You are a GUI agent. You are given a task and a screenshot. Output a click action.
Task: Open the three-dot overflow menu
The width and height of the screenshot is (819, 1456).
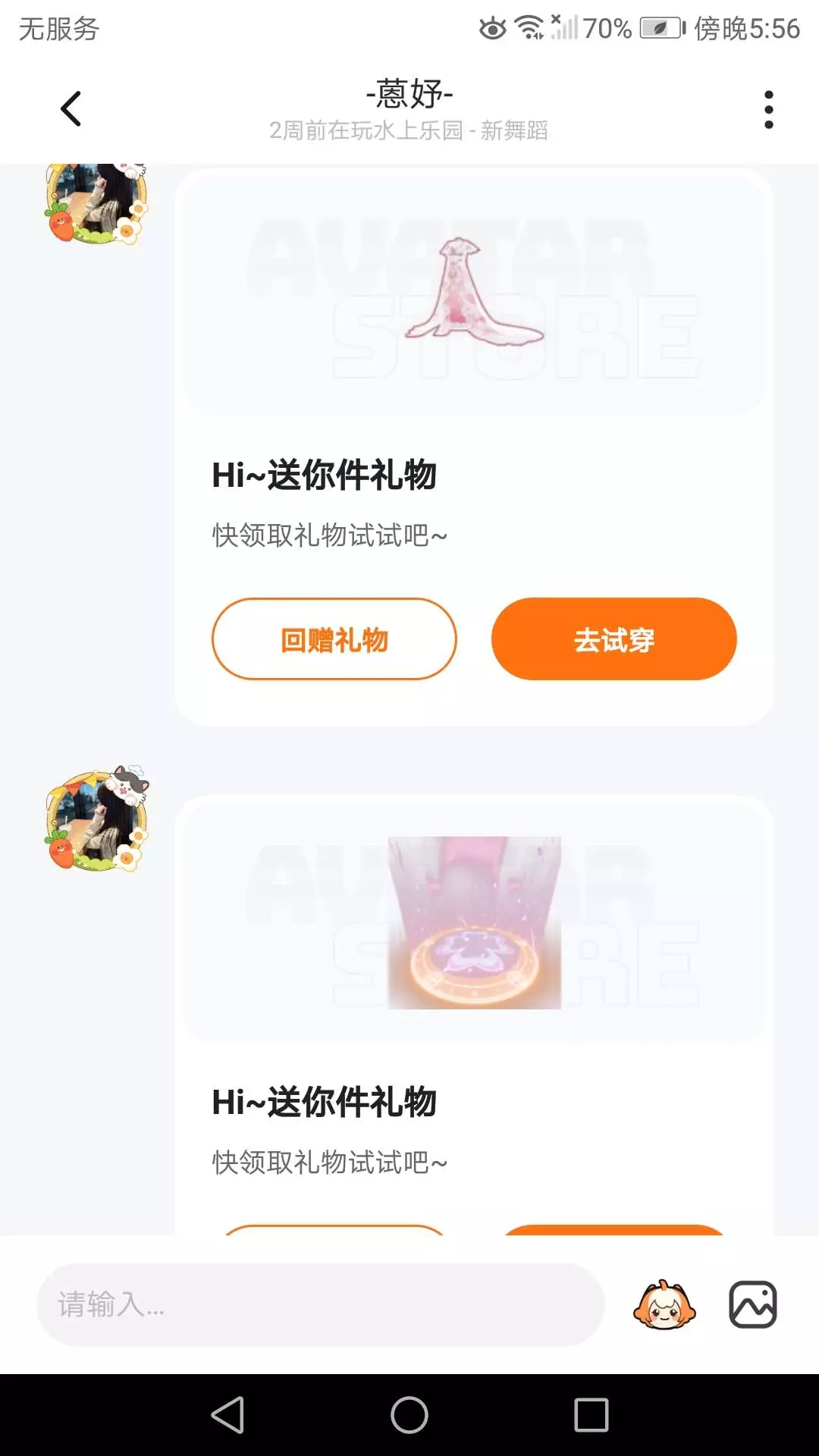768,110
